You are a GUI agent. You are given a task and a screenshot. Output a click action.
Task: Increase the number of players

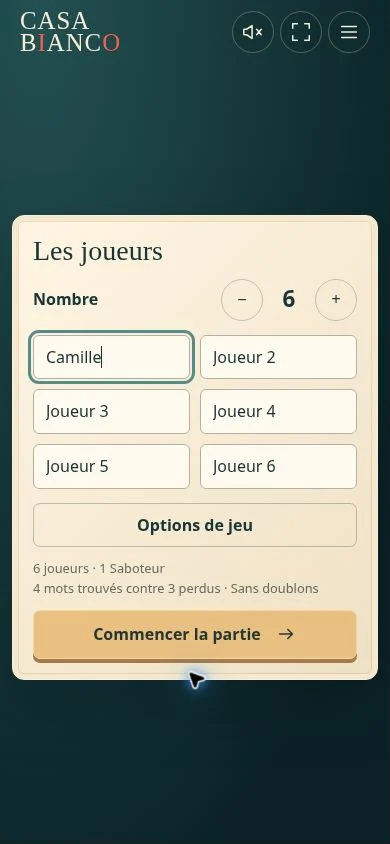pyautogui.click(x=336, y=300)
